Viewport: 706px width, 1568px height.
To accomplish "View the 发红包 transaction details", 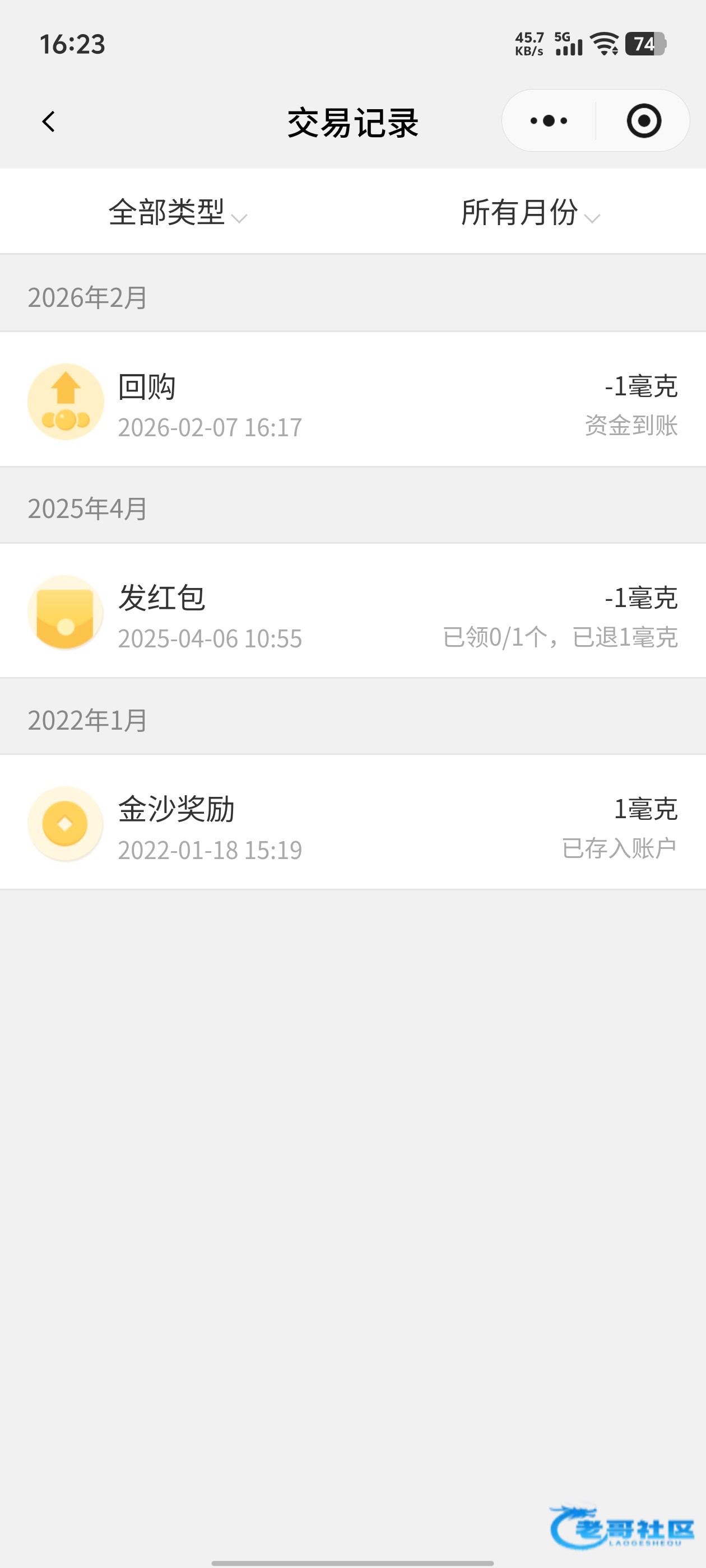I will pyautogui.click(x=352, y=611).
